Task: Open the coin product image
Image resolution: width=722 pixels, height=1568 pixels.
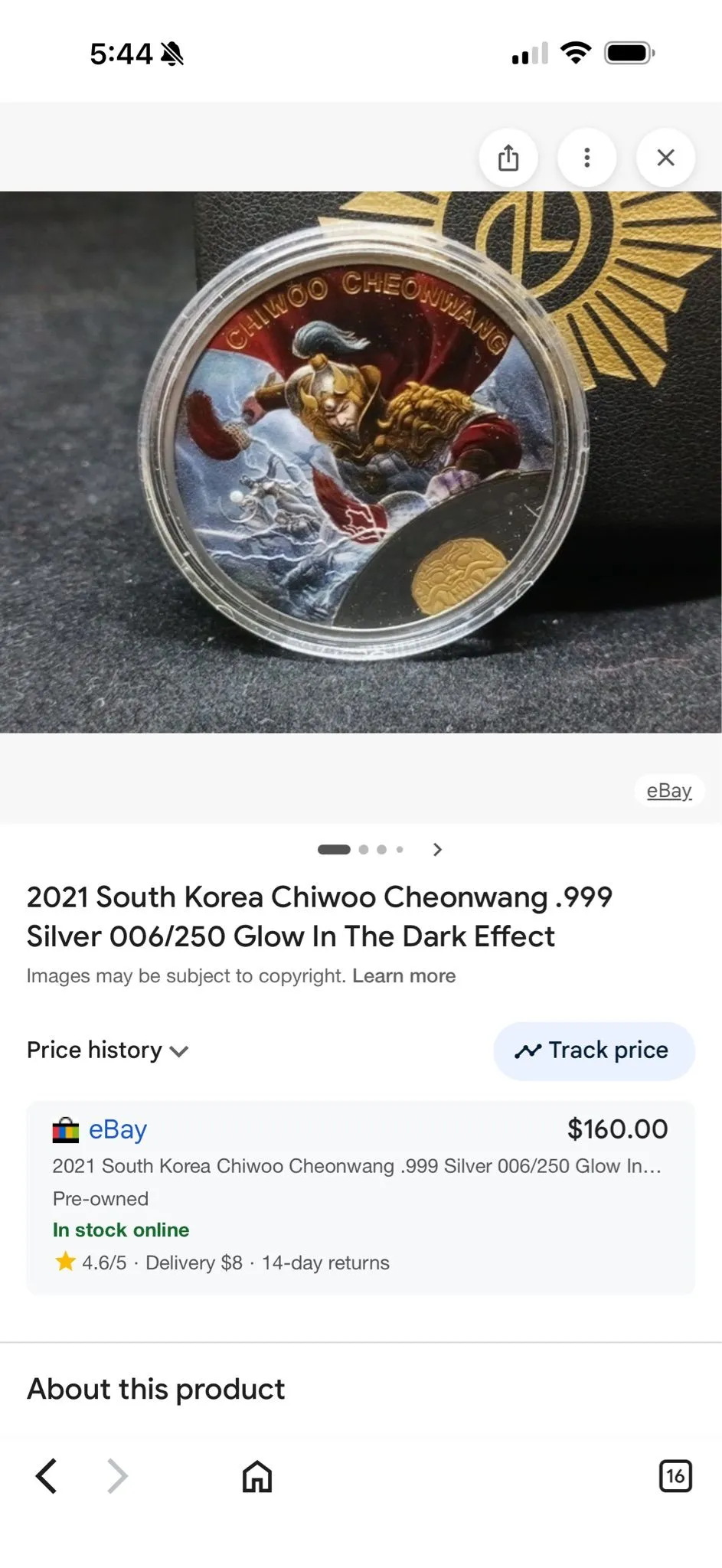Action: coord(361,462)
